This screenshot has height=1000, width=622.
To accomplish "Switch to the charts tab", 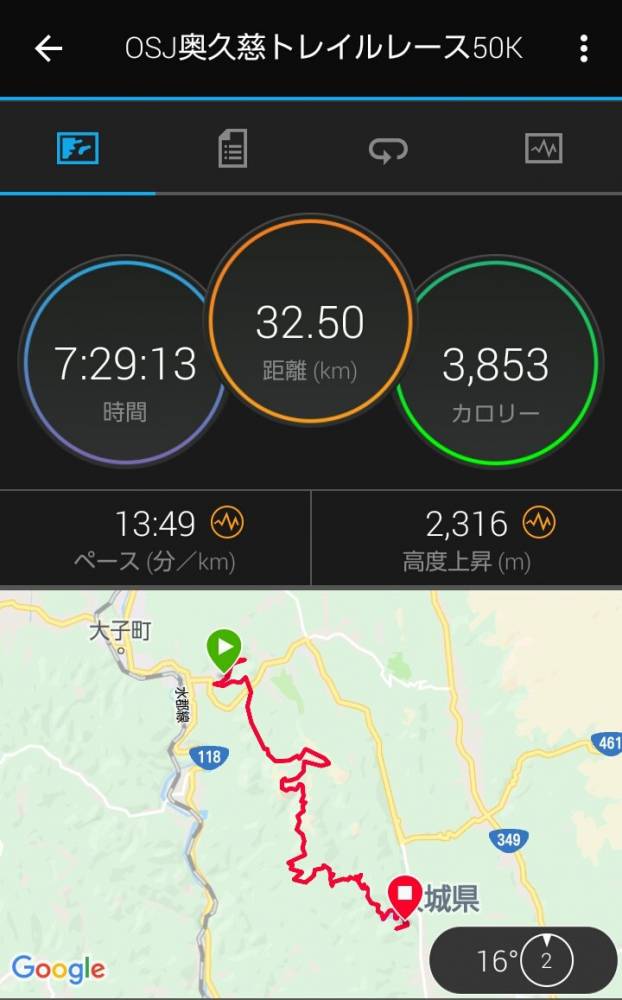I will point(543,150).
